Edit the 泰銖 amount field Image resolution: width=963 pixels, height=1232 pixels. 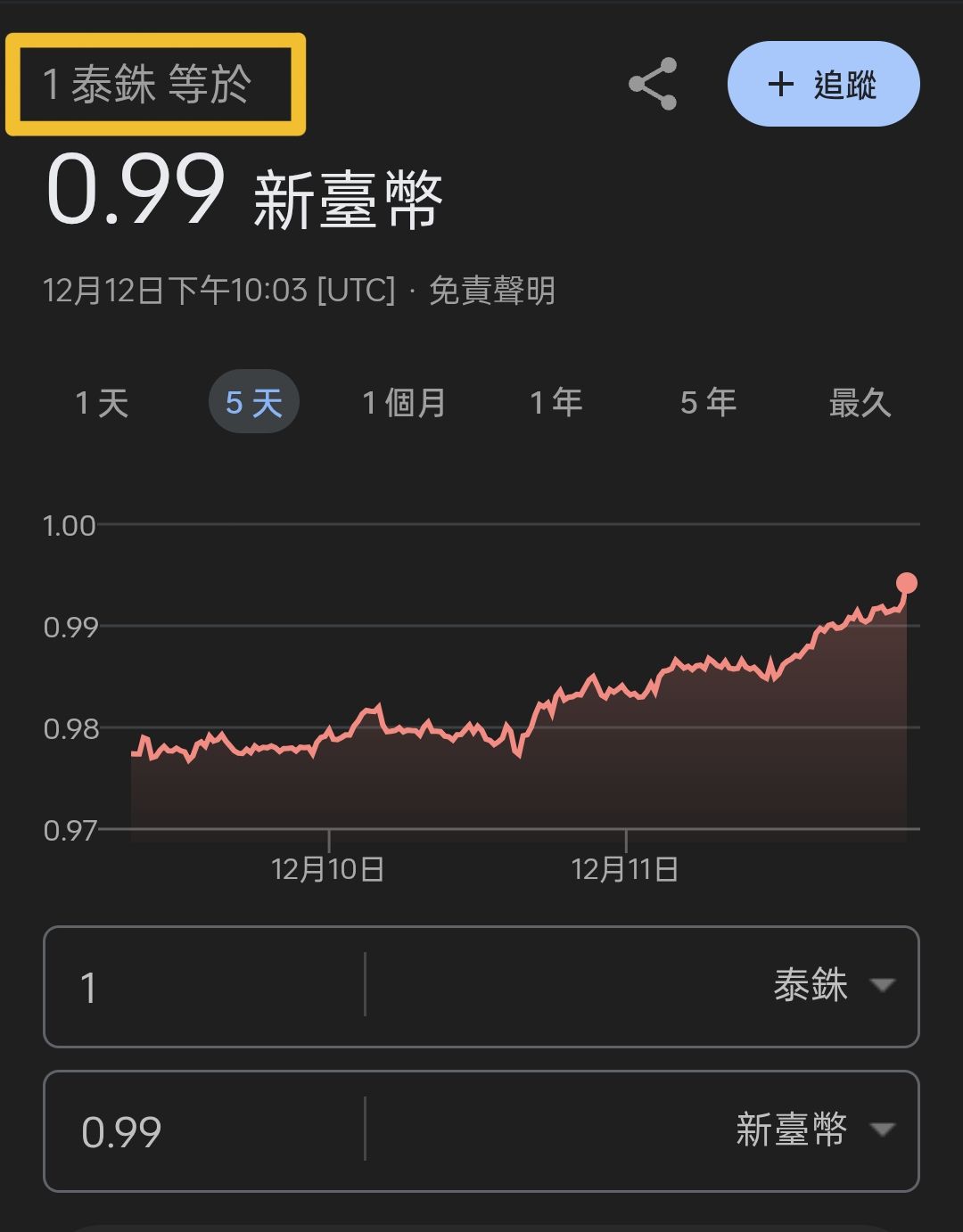[205, 987]
